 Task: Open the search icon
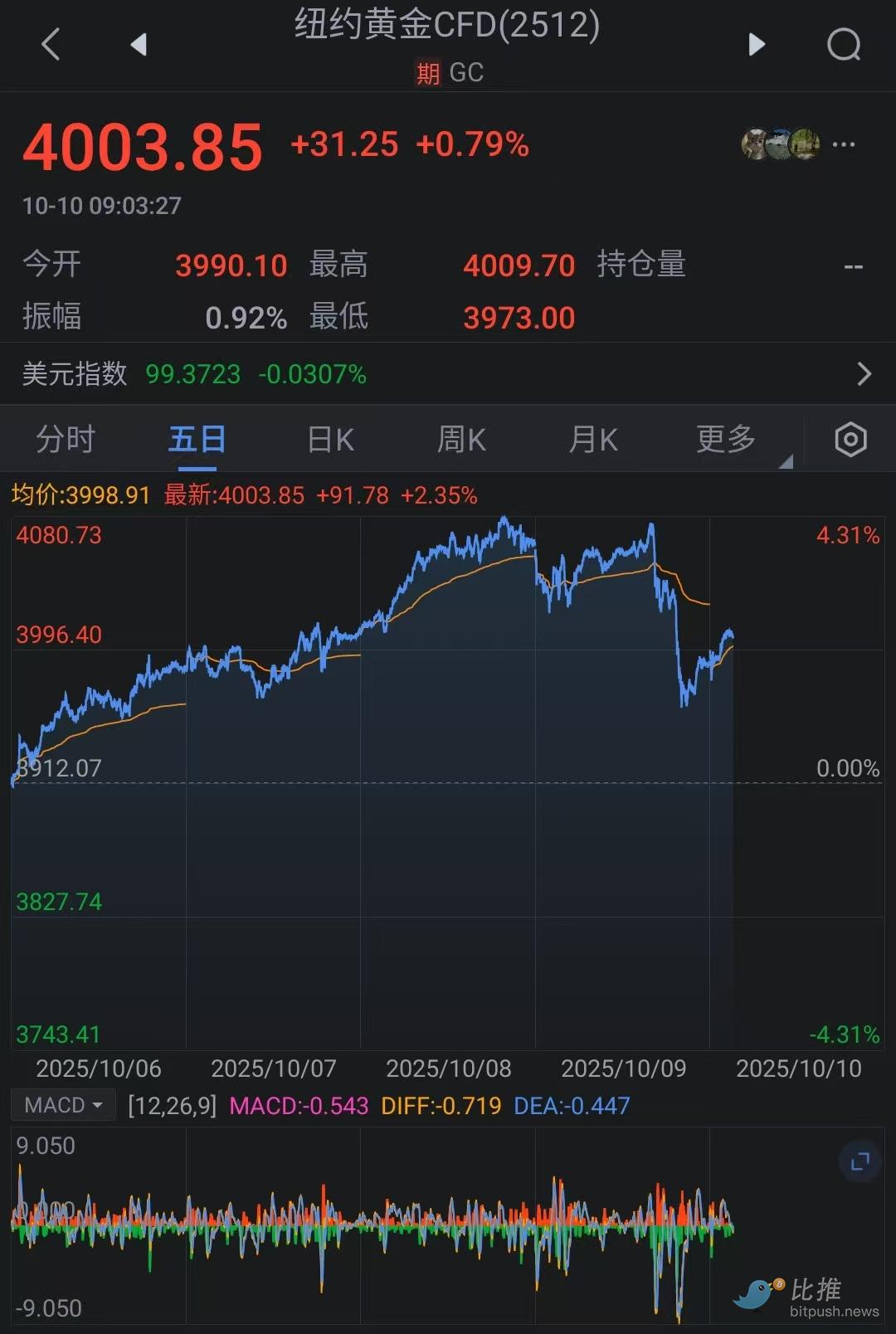coord(844,44)
